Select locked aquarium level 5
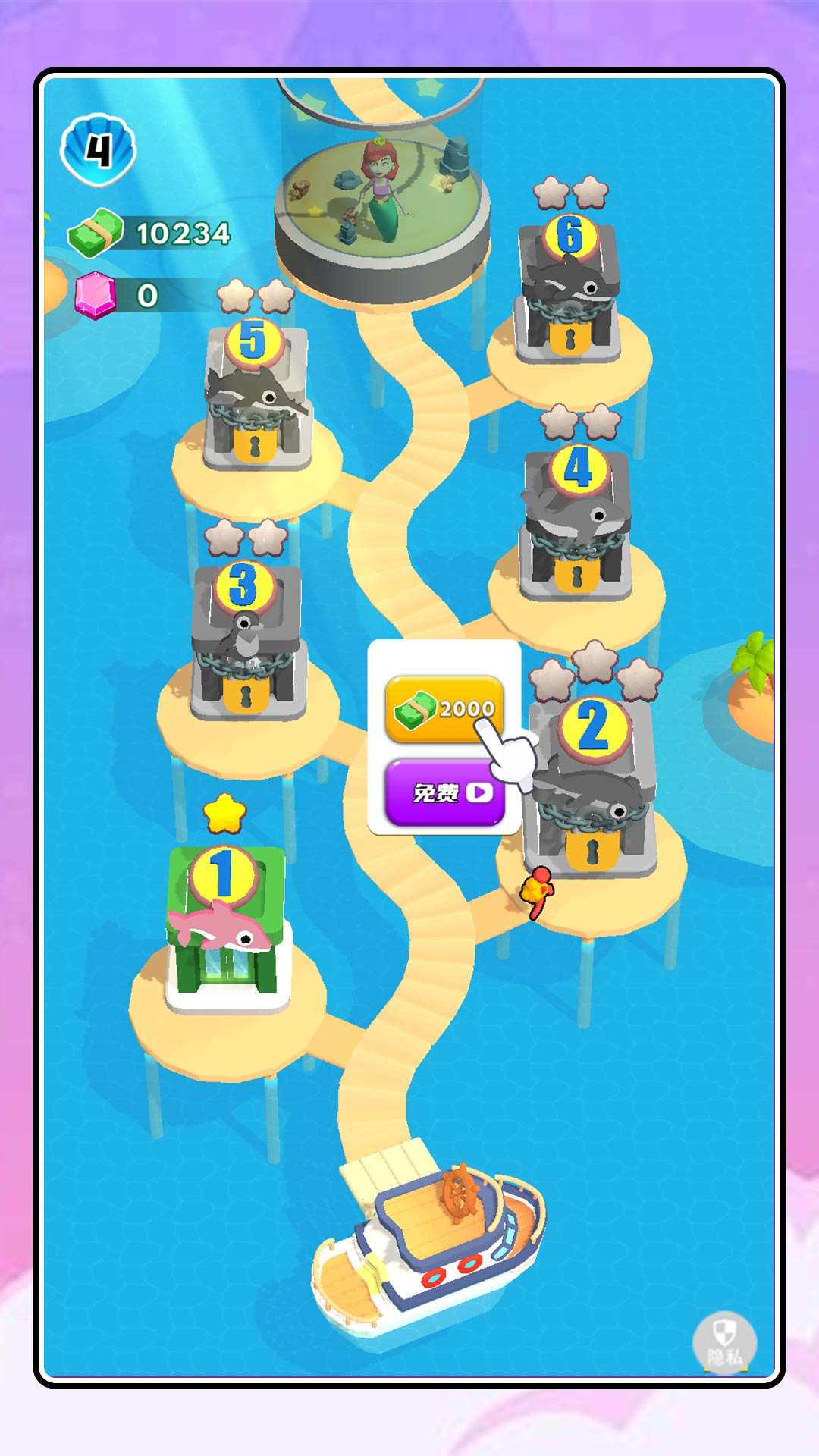 click(256, 402)
